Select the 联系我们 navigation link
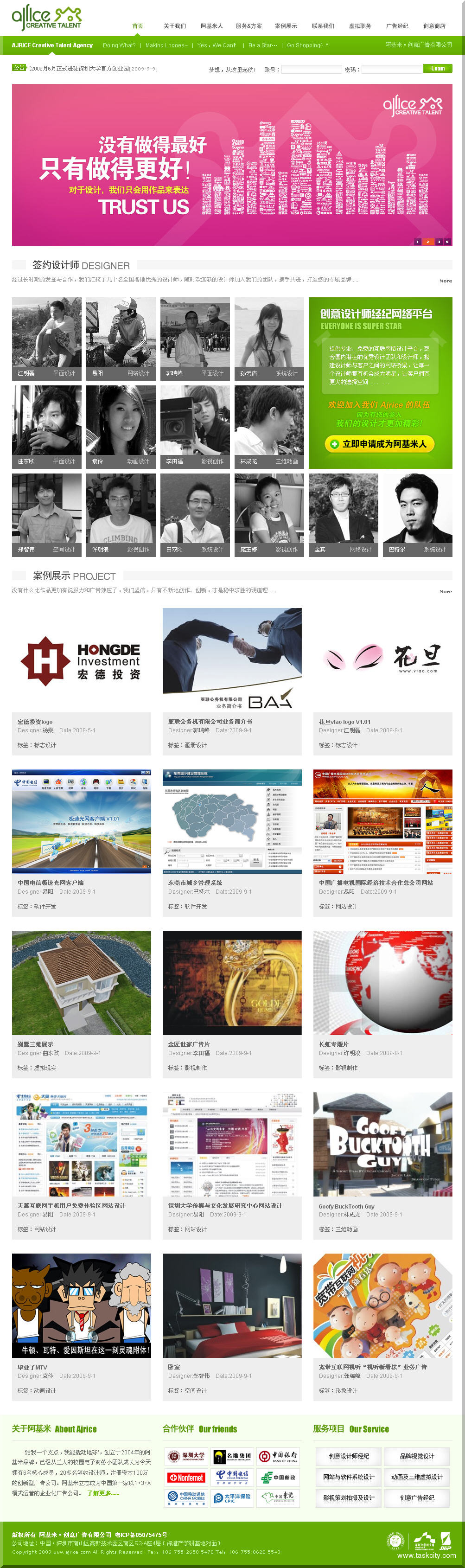Image resolution: width=465 pixels, height=1568 pixels. pos(323,26)
